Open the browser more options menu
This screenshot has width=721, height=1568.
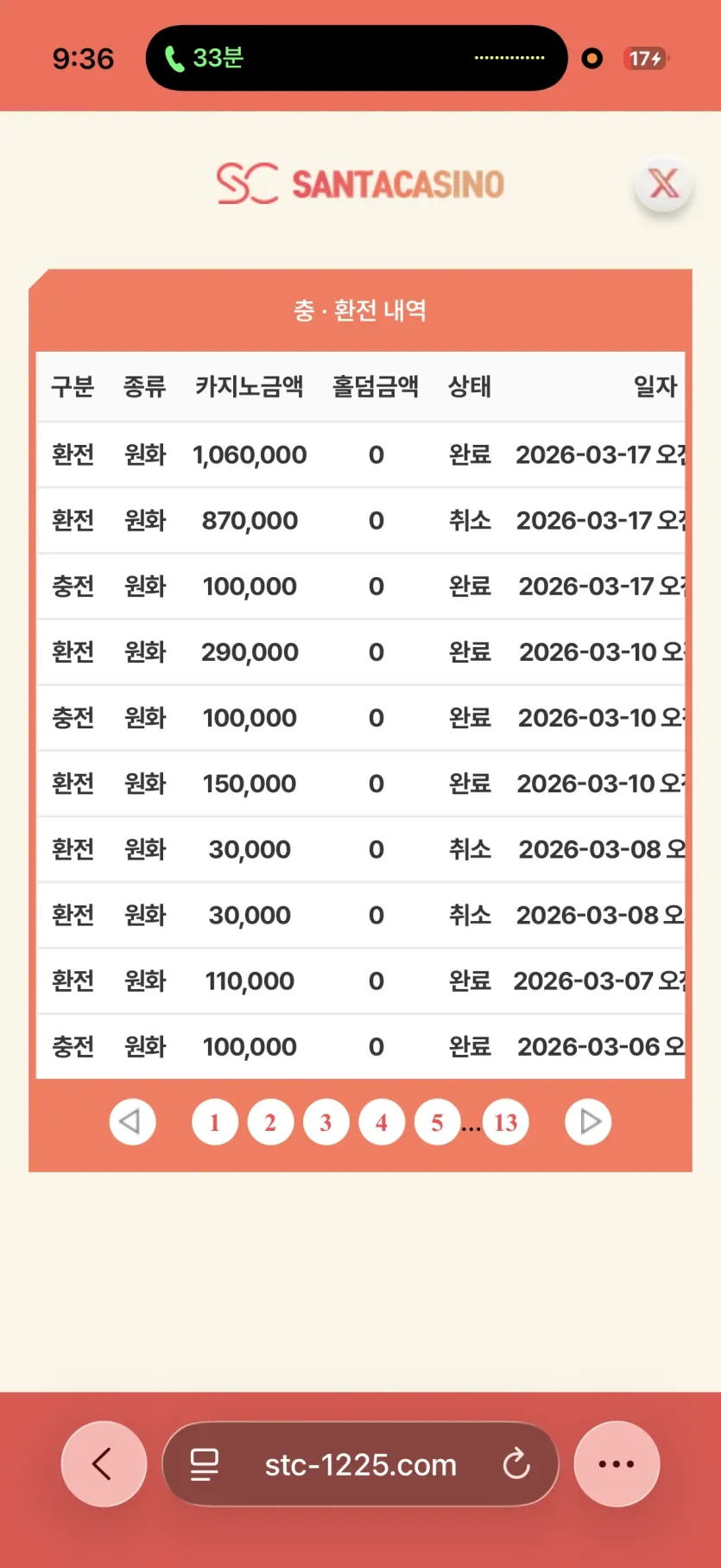click(617, 1464)
